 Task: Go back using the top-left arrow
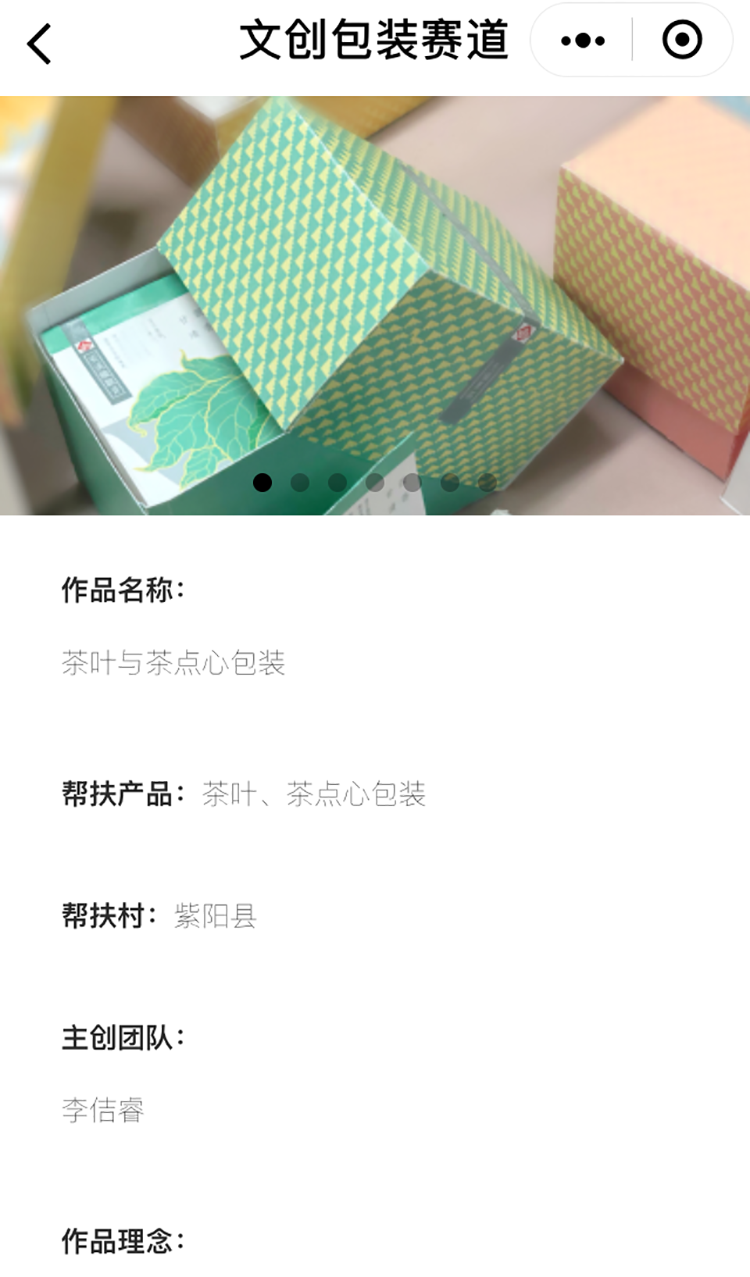pyautogui.click(x=39, y=43)
